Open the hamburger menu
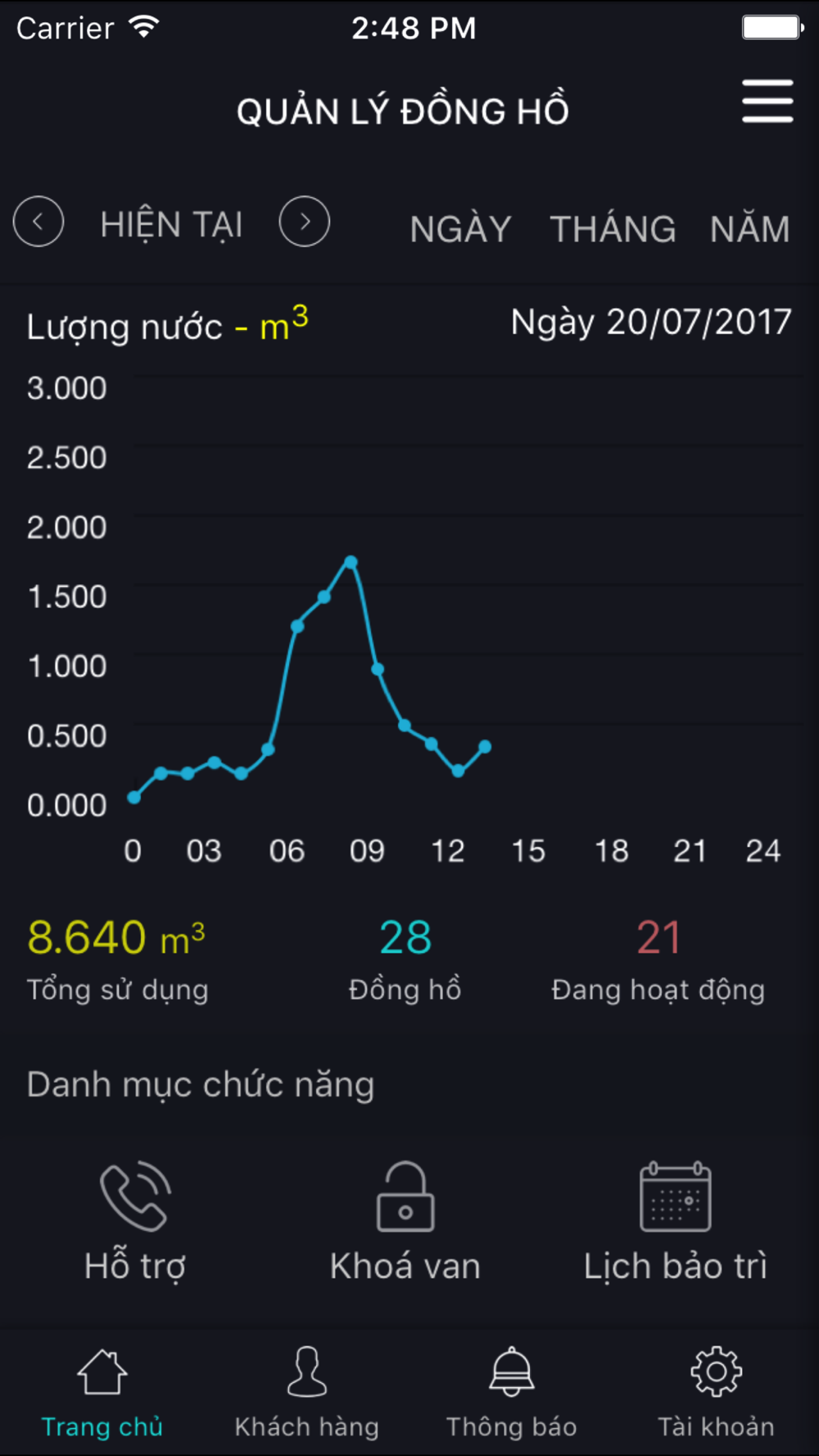The image size is (819, 1456). pyautogui.click(x=767, y=102)
